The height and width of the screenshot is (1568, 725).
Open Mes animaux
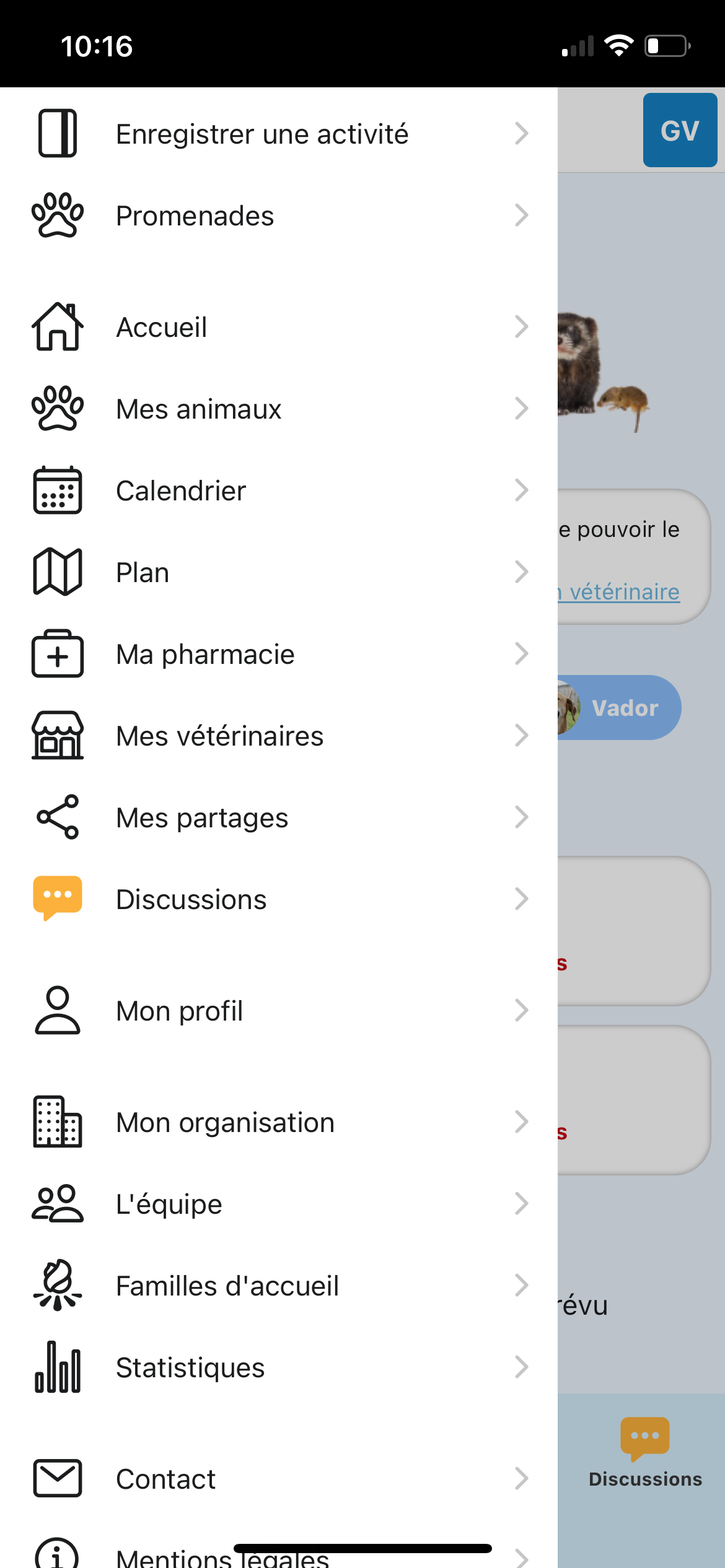click(x=279, y=409)
